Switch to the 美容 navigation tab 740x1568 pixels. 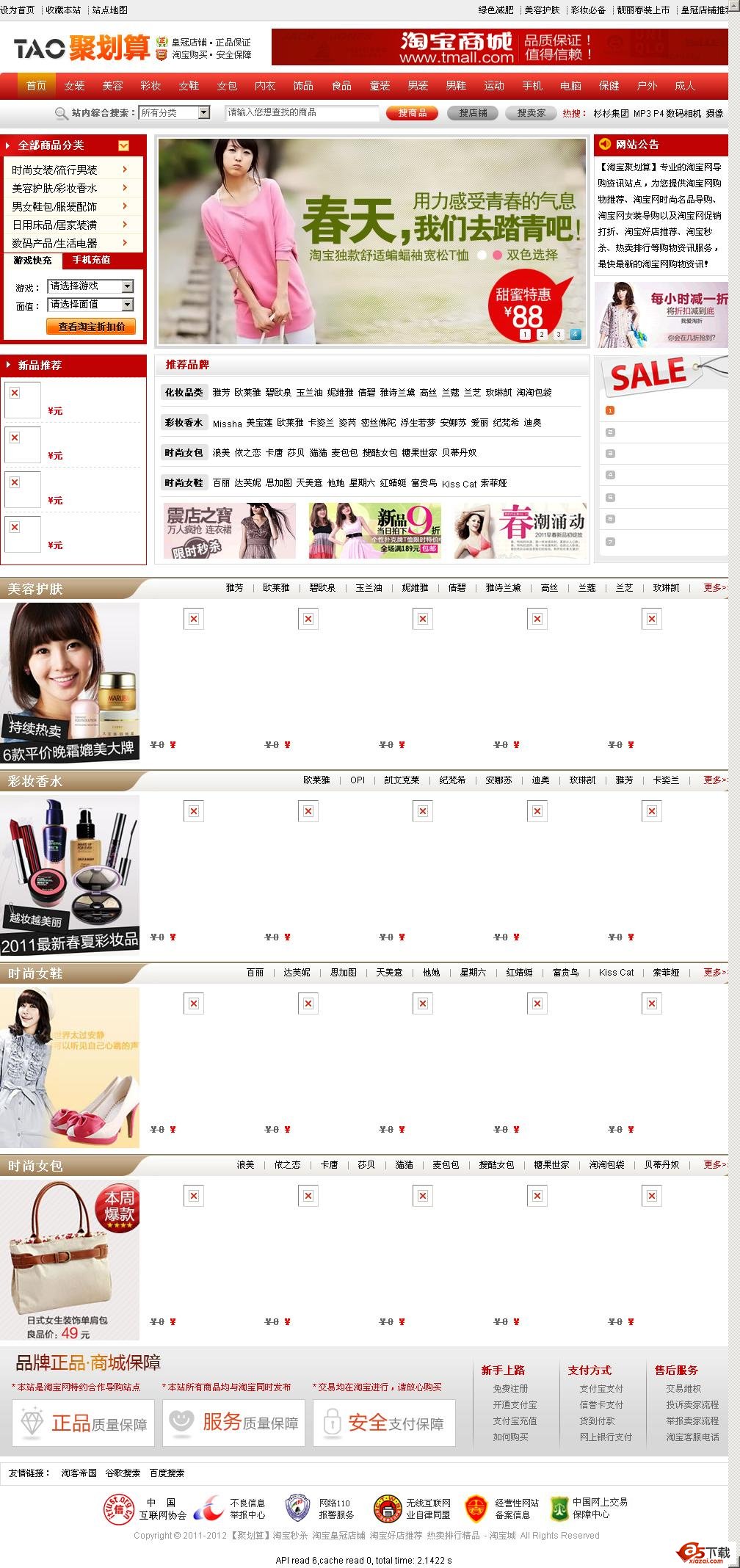[x=112, y=86]
